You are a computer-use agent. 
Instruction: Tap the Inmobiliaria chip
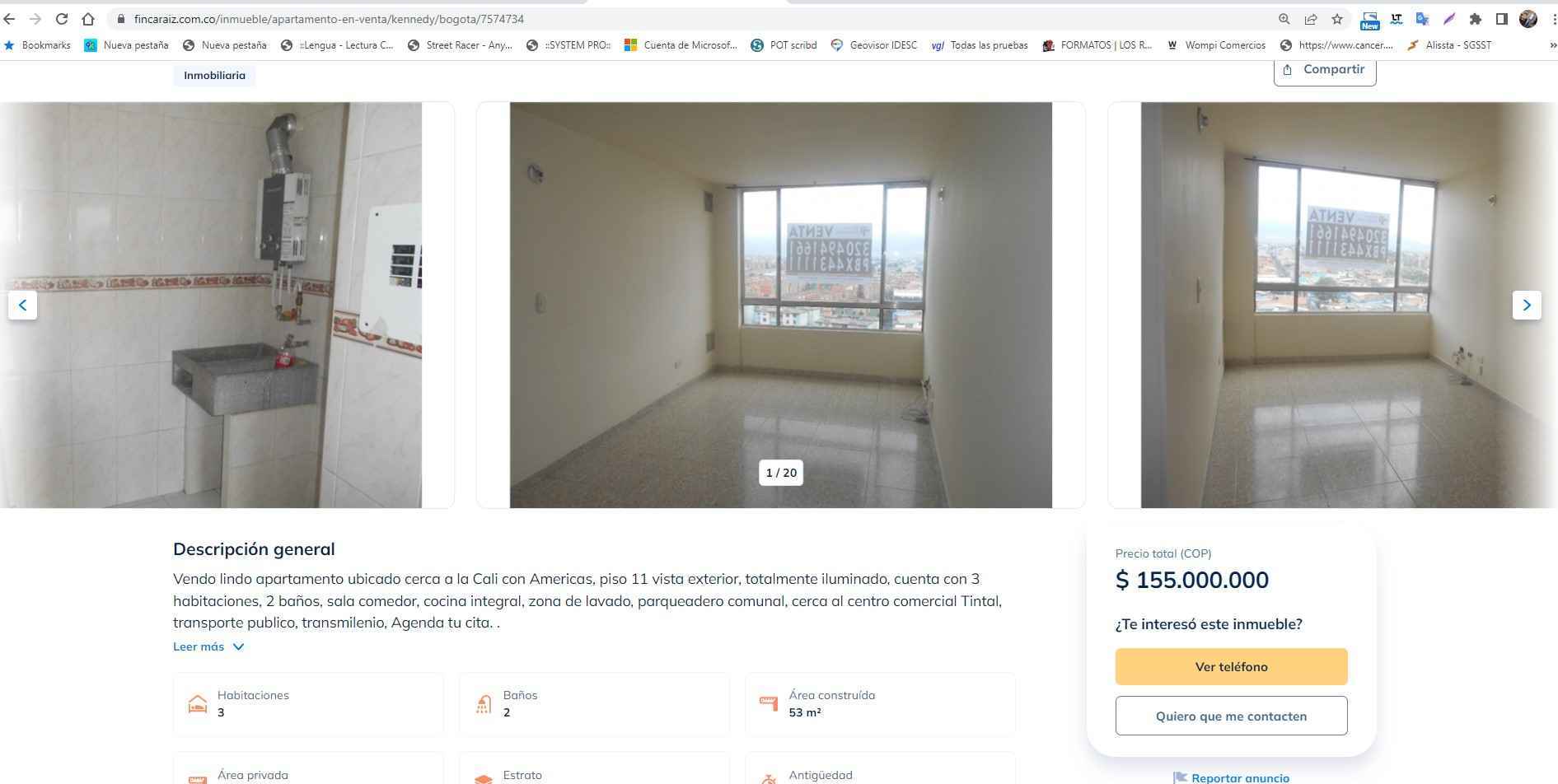pyautogui.click(x=214, y=76)
